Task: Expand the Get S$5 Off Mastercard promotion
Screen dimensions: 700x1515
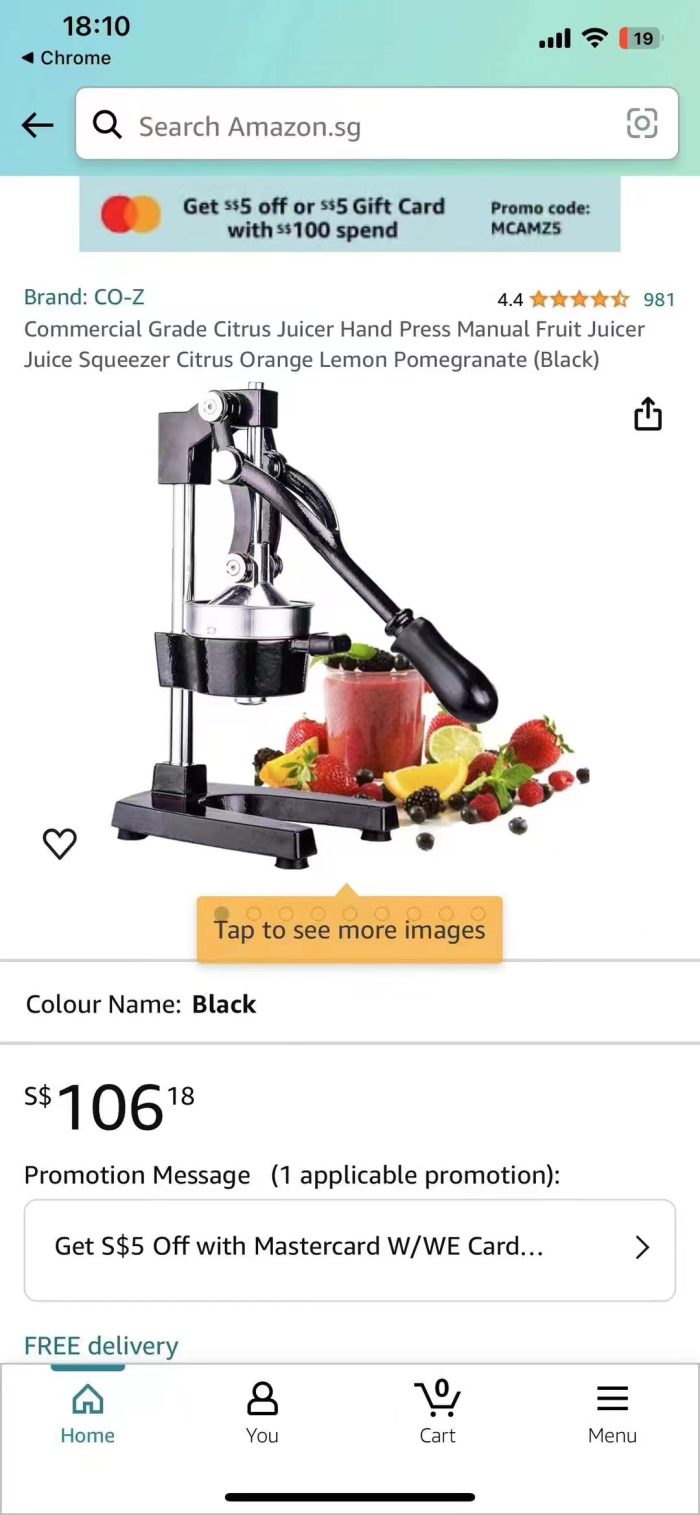Action: [x=350, y=1248]
